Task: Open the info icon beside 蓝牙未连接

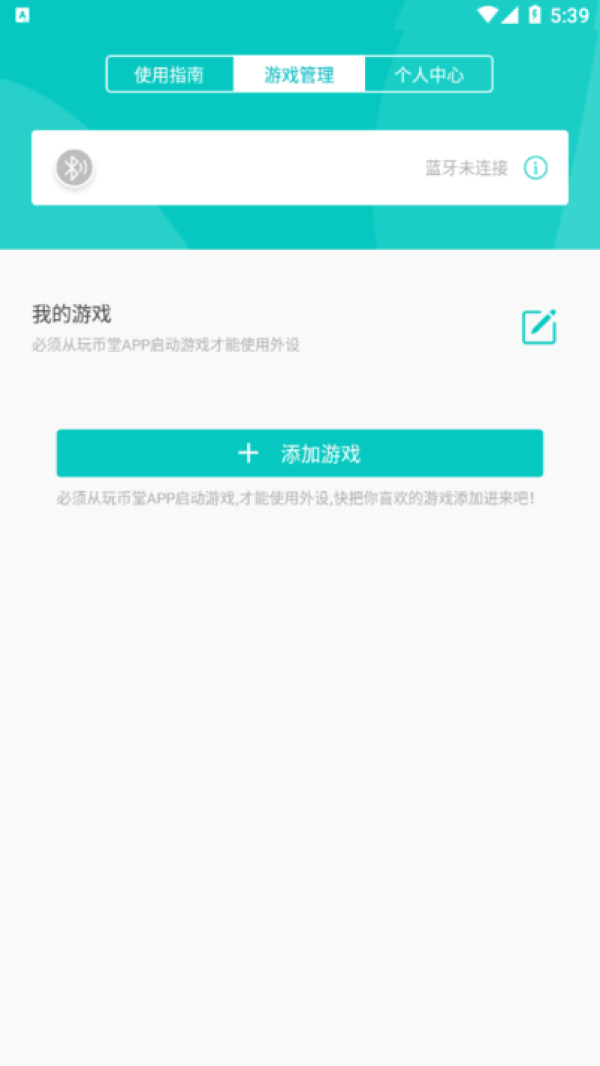Action: pos(535,167)
